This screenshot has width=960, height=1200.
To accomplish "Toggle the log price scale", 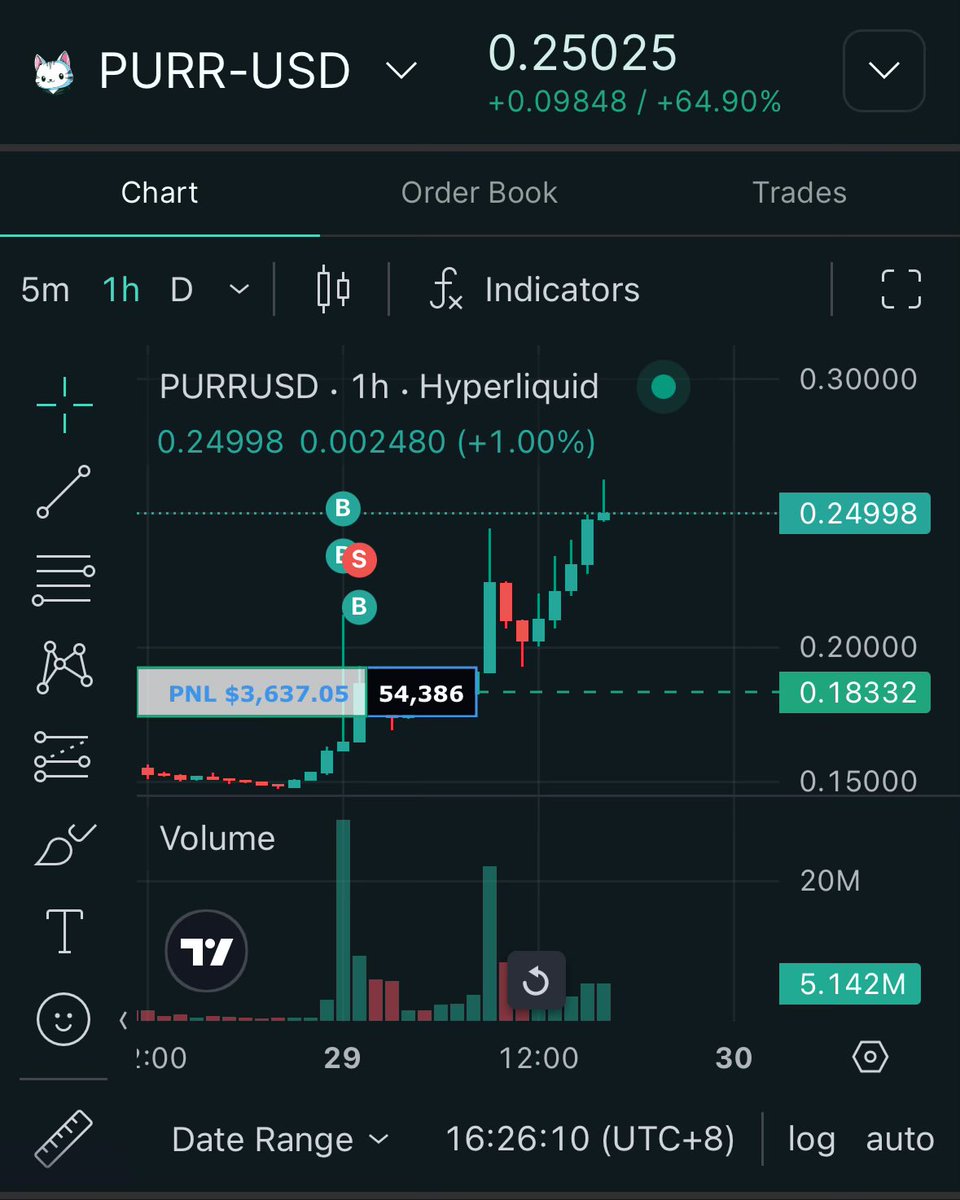I will [x=811, y=1139].
